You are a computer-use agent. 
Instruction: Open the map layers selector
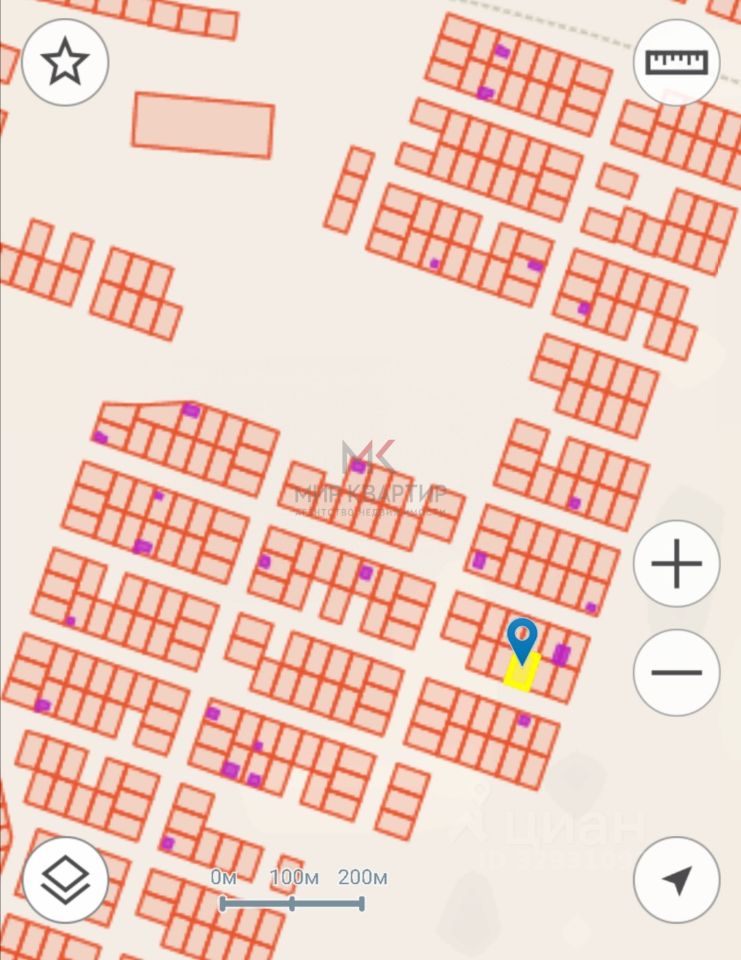click(65, 880)
